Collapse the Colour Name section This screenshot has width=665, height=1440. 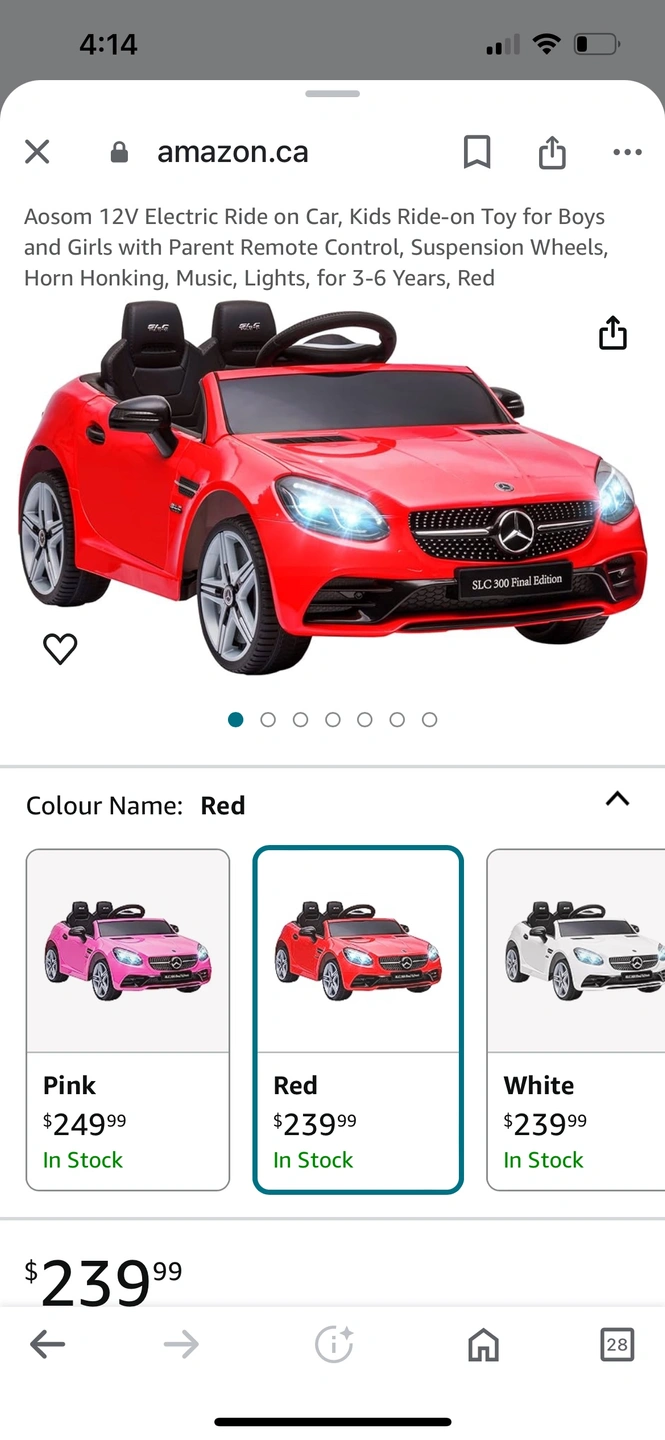pyautogui.click(x=617, y=799)
